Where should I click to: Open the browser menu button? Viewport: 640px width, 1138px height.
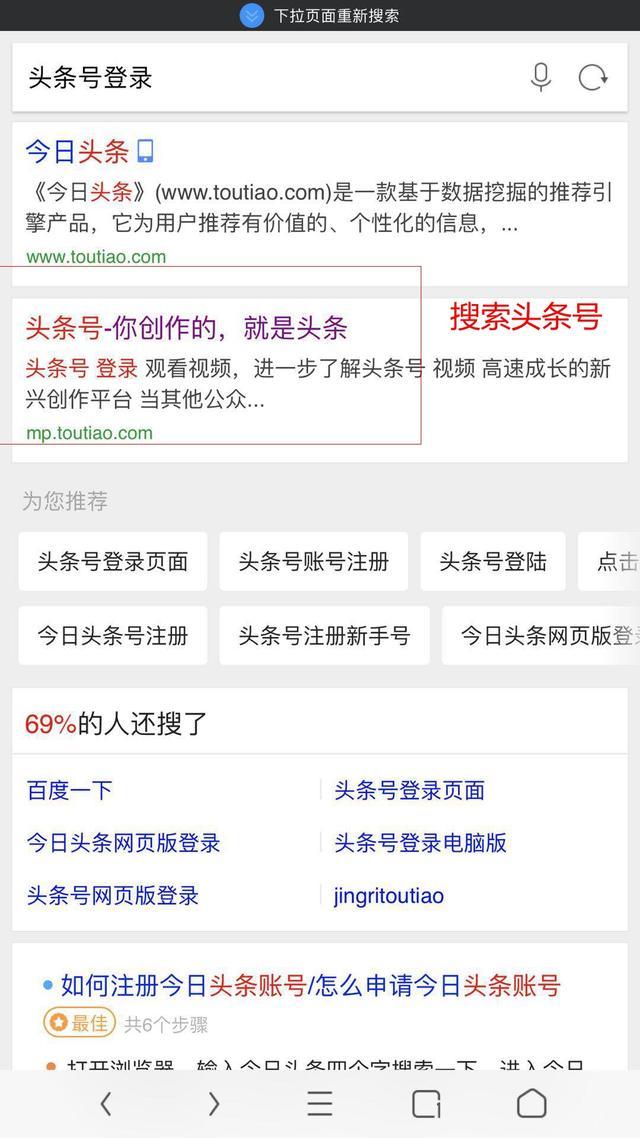tap(320, 1103)
